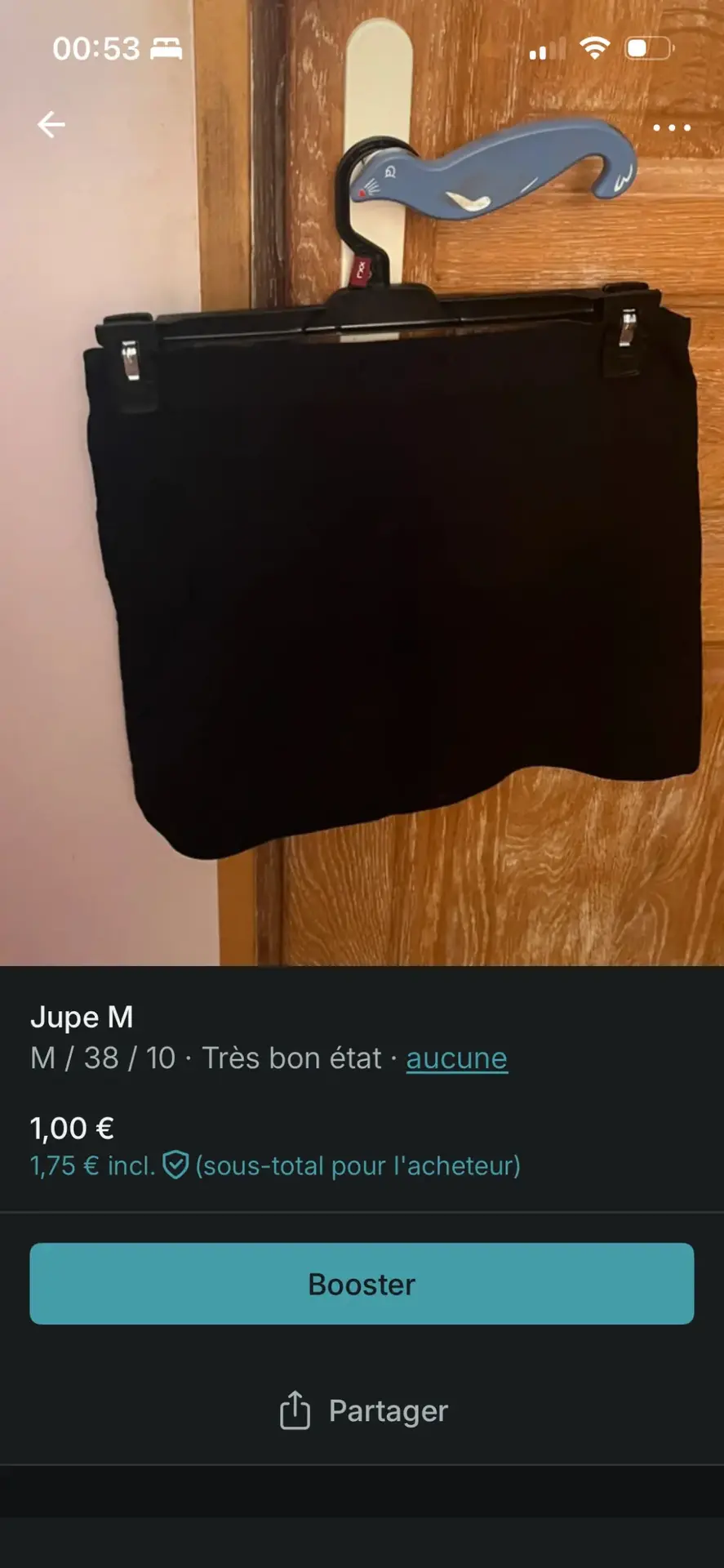Go back using the arrow icon
Screen dimensions: 724x1568
[51, 125]
